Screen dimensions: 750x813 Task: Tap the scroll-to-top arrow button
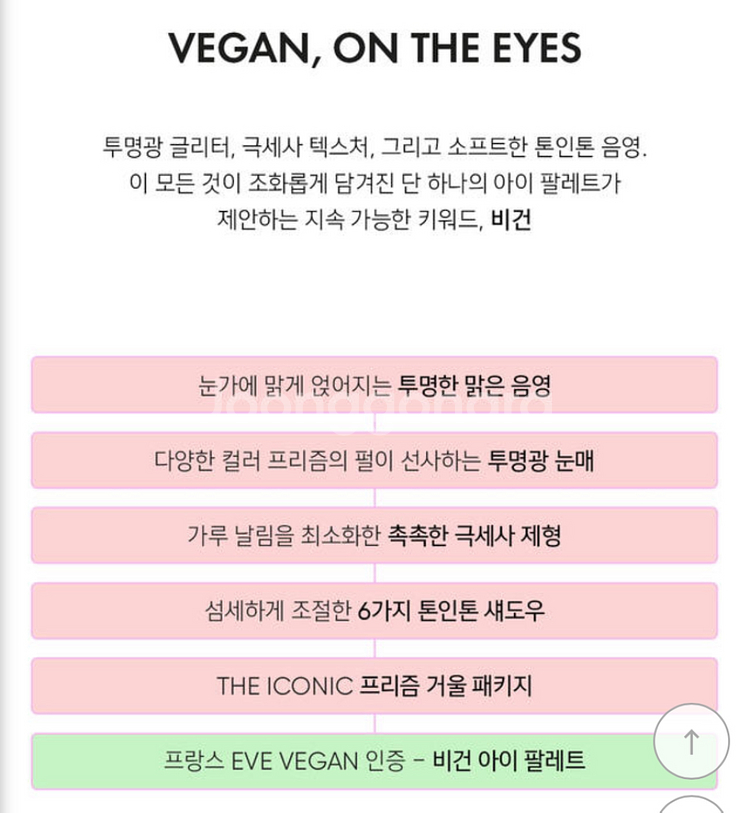pos(691,742)
